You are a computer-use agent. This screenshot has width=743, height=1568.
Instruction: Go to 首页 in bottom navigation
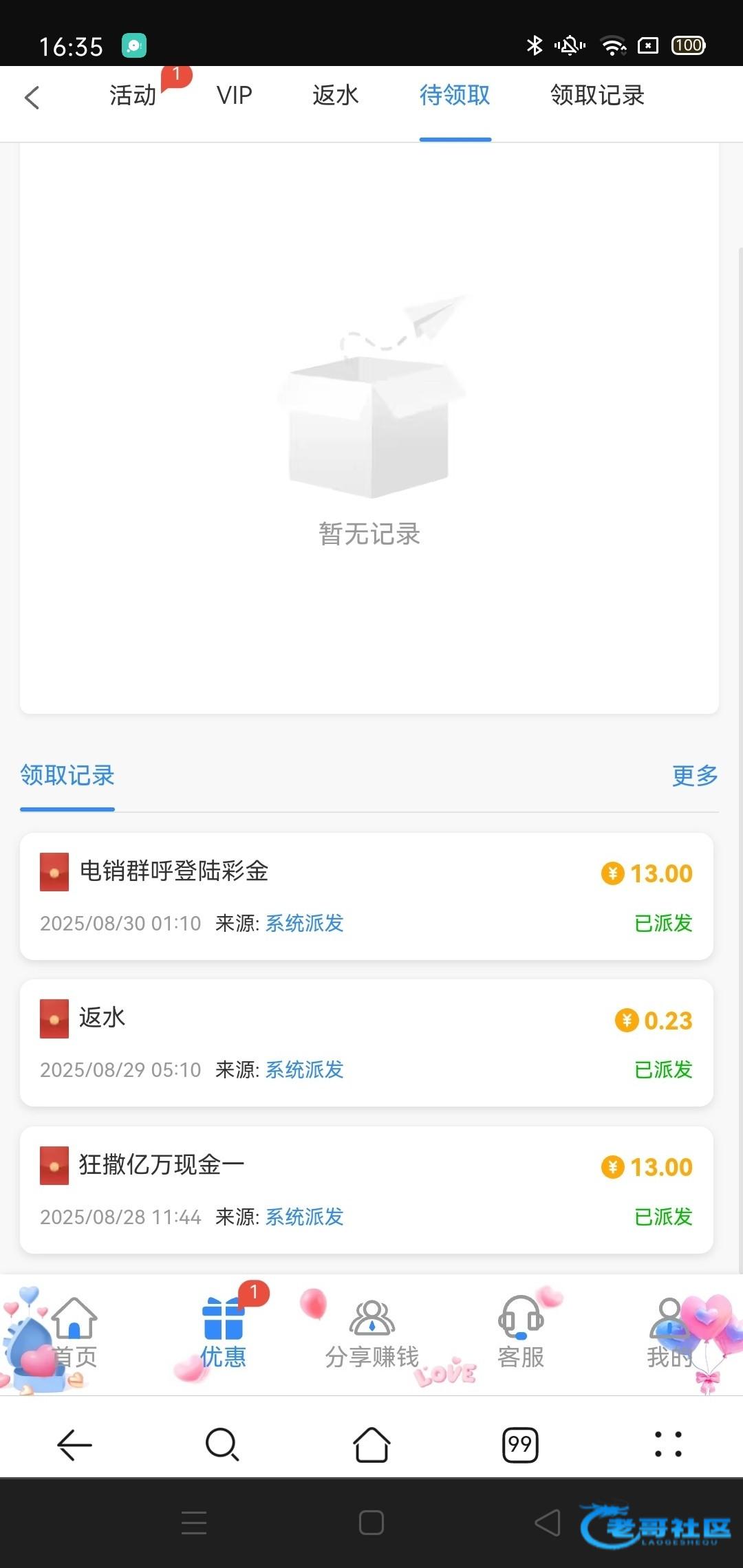click(74, 1333)
